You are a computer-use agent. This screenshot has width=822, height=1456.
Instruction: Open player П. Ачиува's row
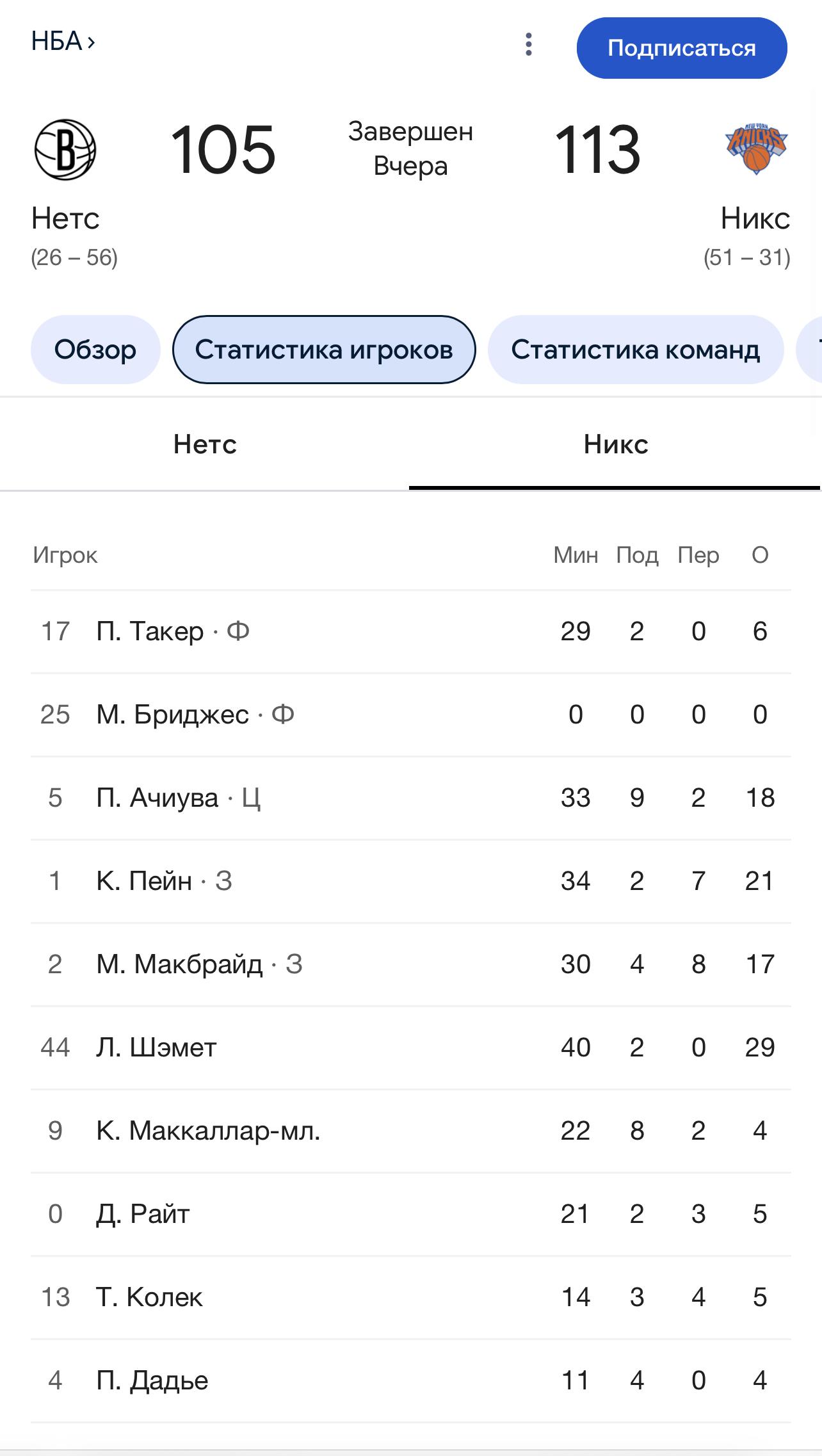(x=411, y=798)
